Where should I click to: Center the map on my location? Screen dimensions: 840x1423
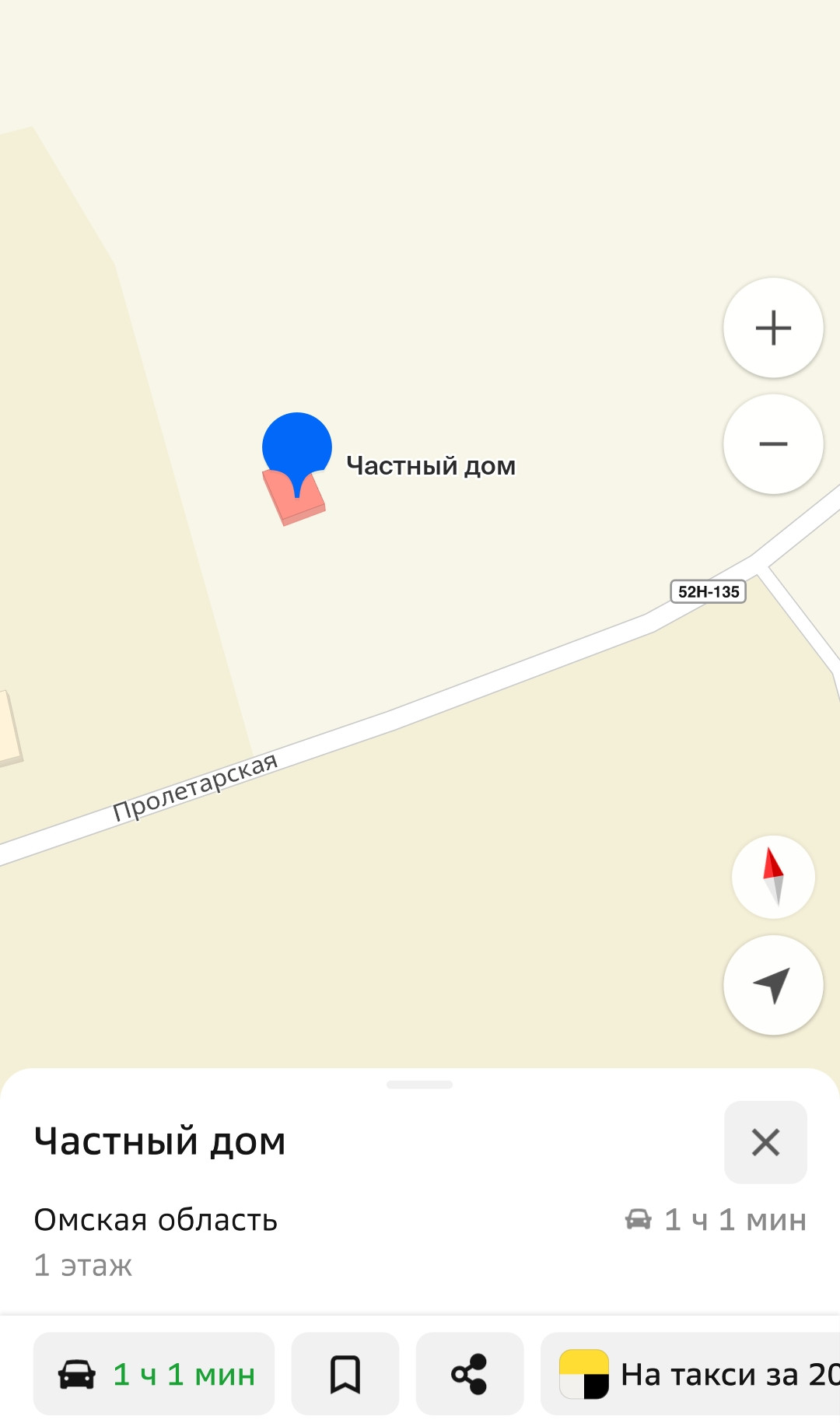point(773,985)
